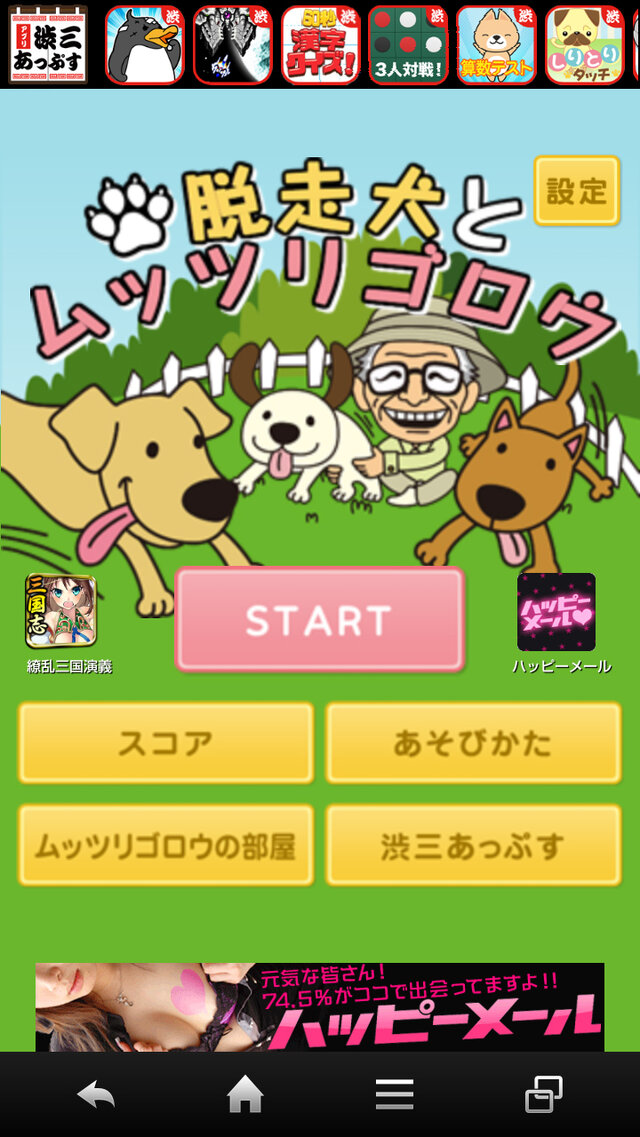View あそびかた how-to-play instructions
Screen dimensions: 640x1137
tap(473, 743)
